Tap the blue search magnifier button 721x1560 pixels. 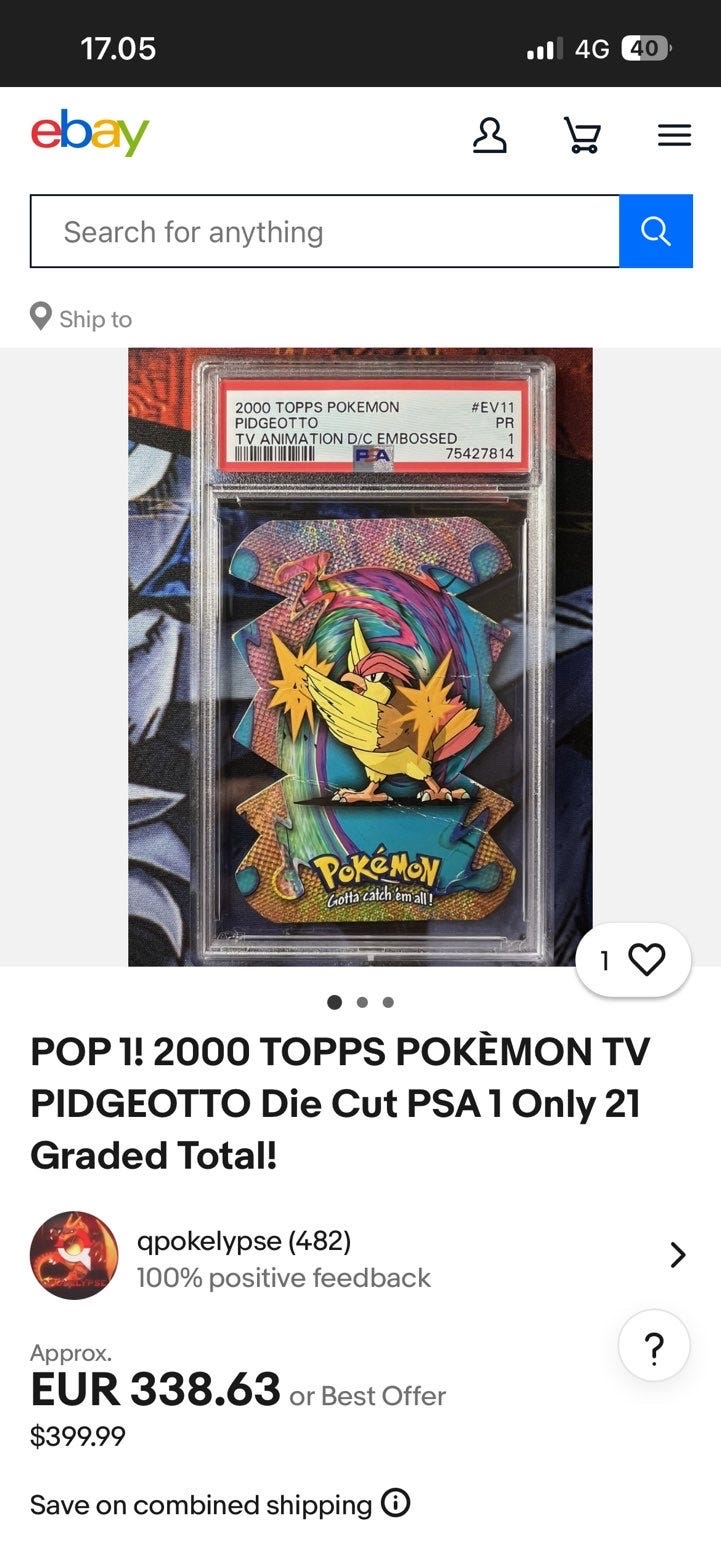coord(656,232)
